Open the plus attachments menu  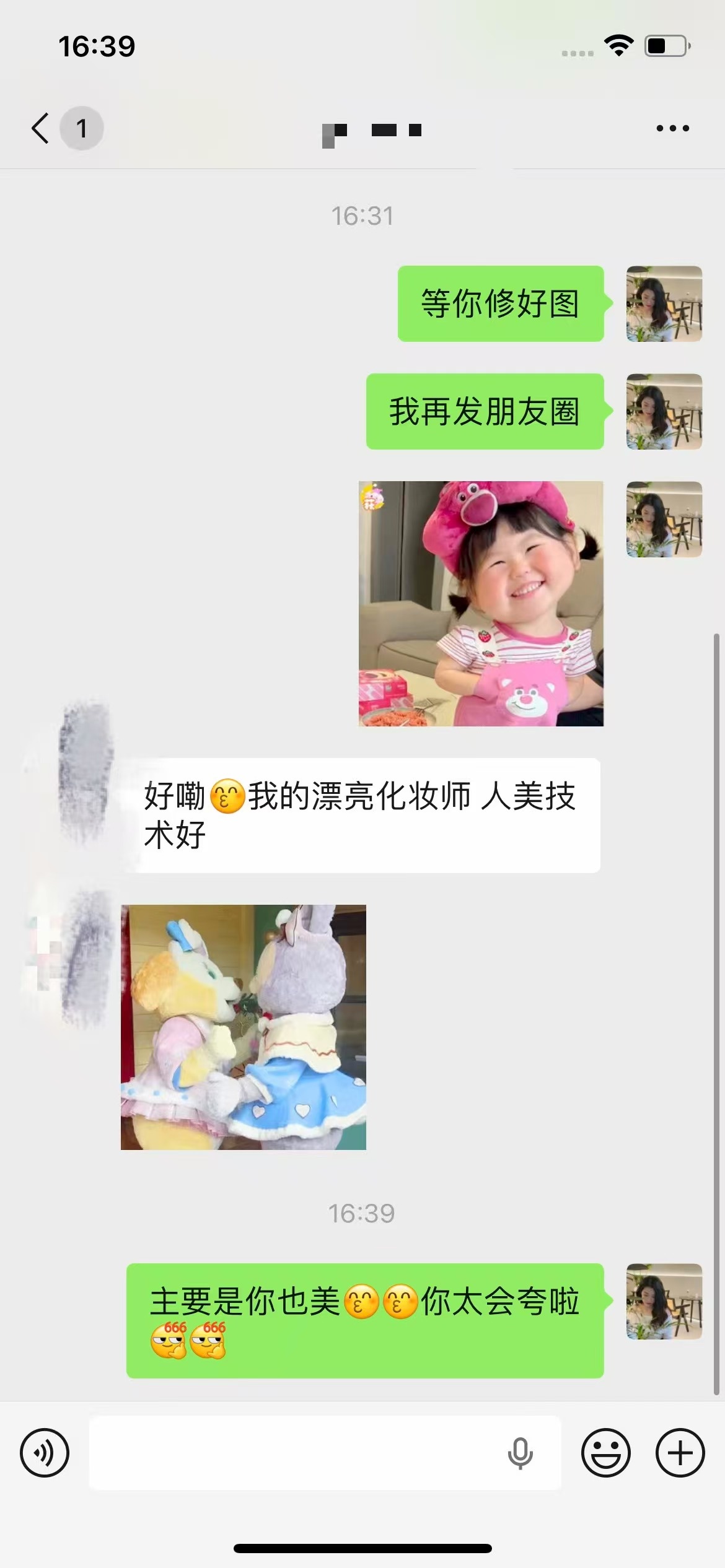680,1452
